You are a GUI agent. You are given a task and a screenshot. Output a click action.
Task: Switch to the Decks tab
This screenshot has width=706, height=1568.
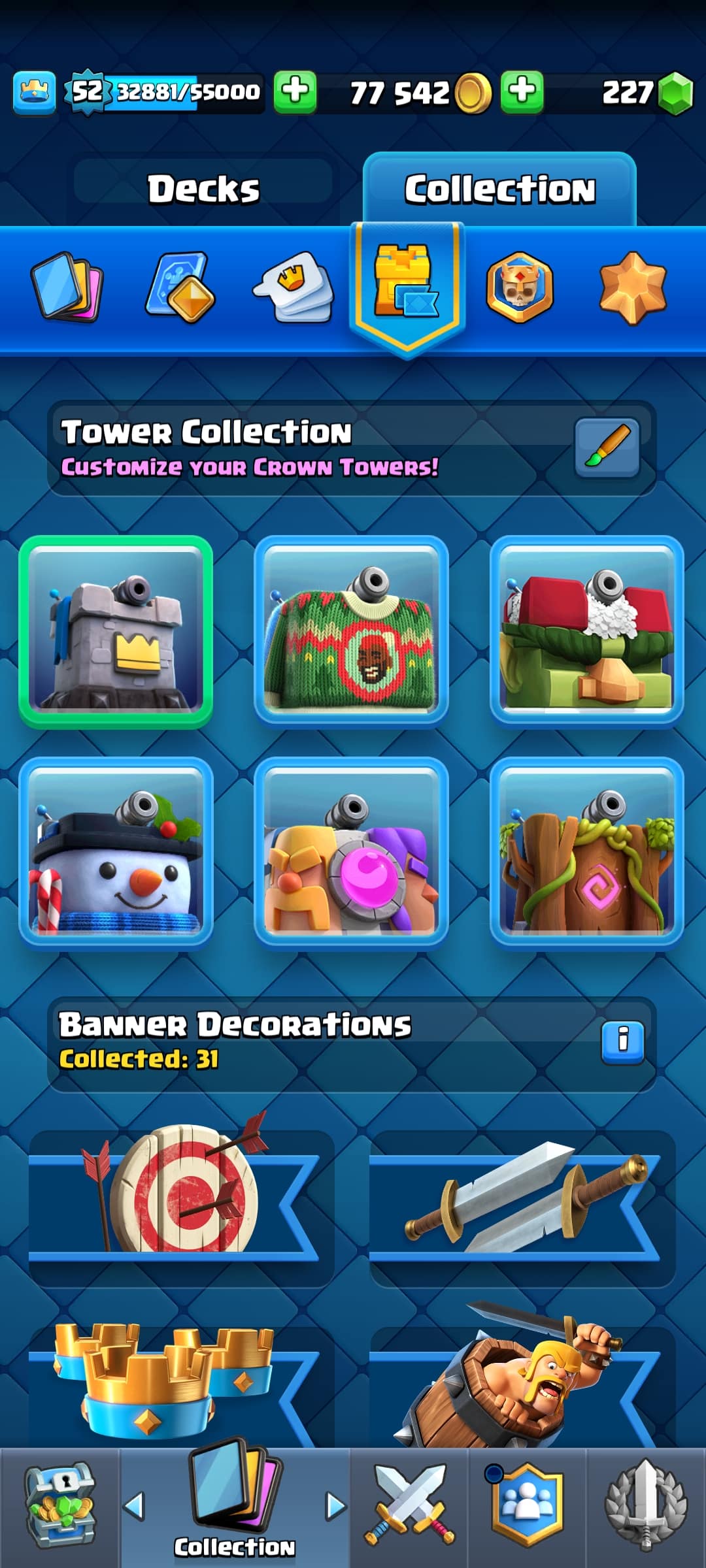(x=203, y=189)
